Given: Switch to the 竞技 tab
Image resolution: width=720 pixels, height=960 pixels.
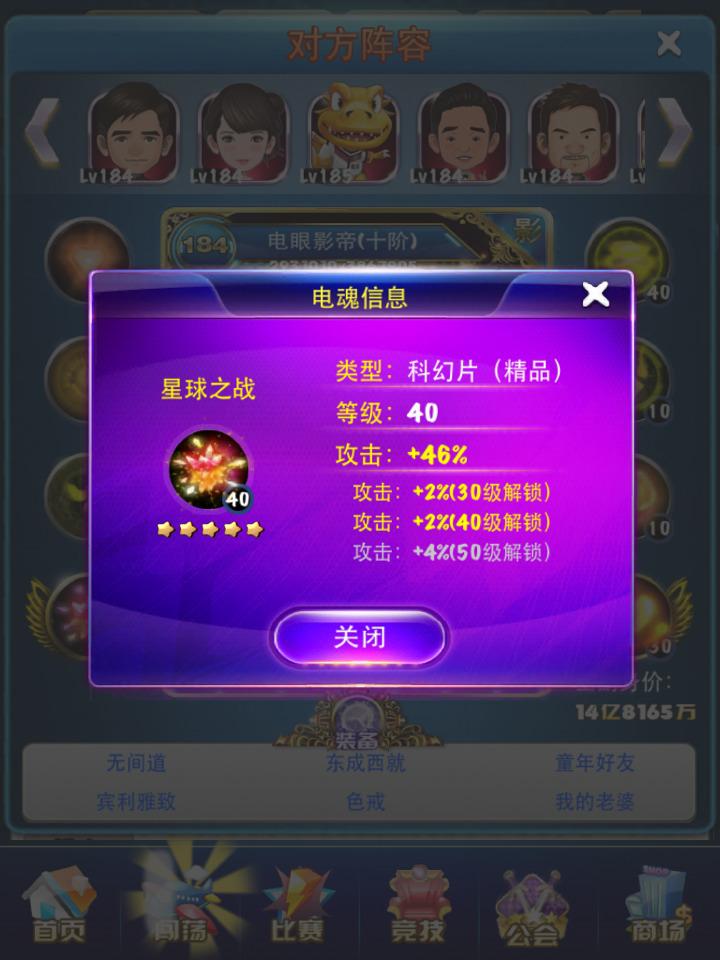Looking at the screenshot, I should (x=417, y=906).
